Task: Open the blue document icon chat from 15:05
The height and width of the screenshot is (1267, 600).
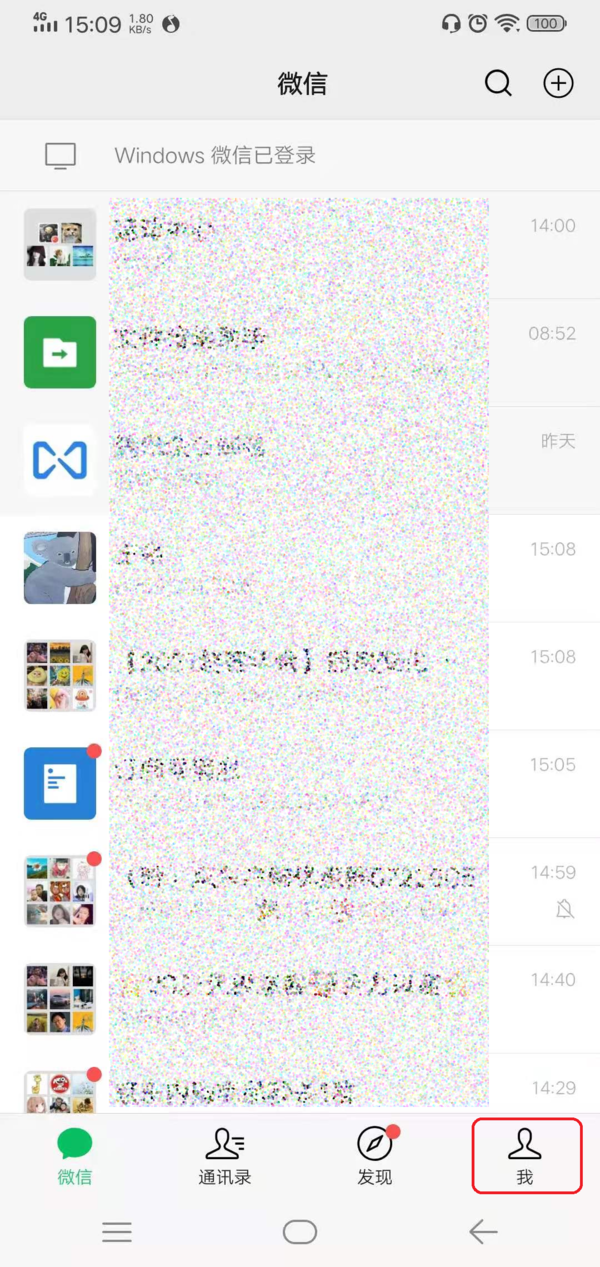Action: 300,784
